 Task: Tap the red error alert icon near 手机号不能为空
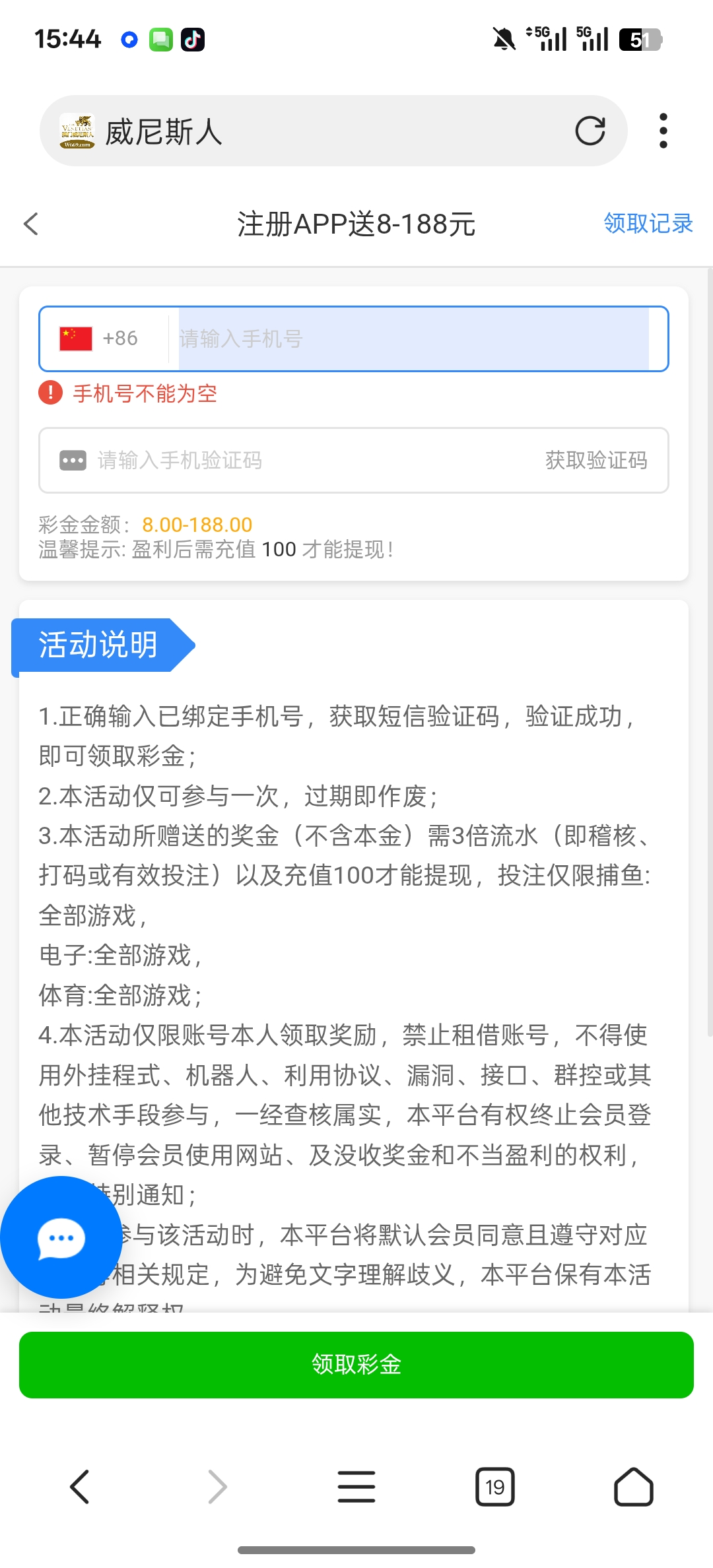pyautogui.click(x=50, y=393)
